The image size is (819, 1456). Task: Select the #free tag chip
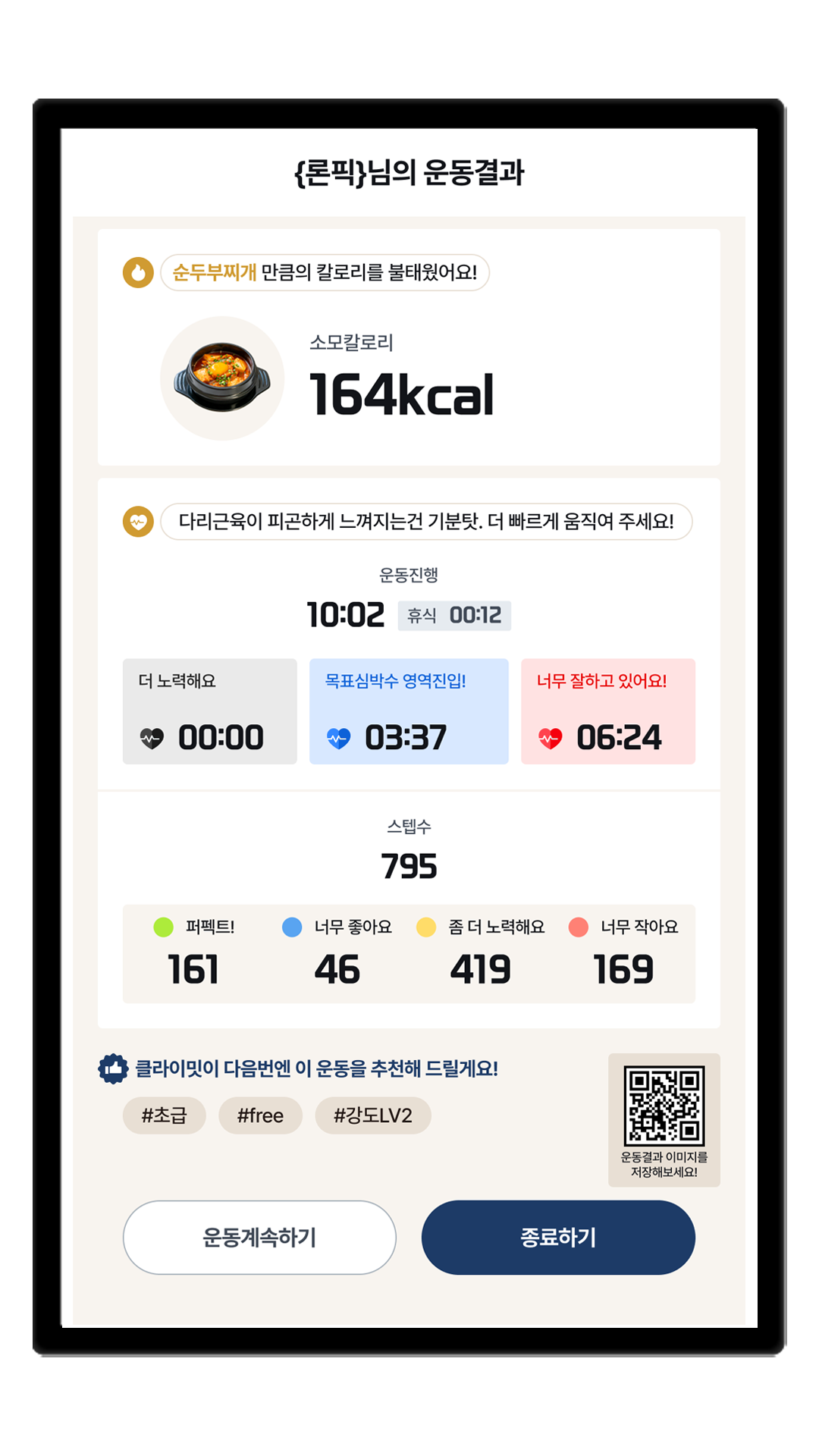tap(260, 1116)
